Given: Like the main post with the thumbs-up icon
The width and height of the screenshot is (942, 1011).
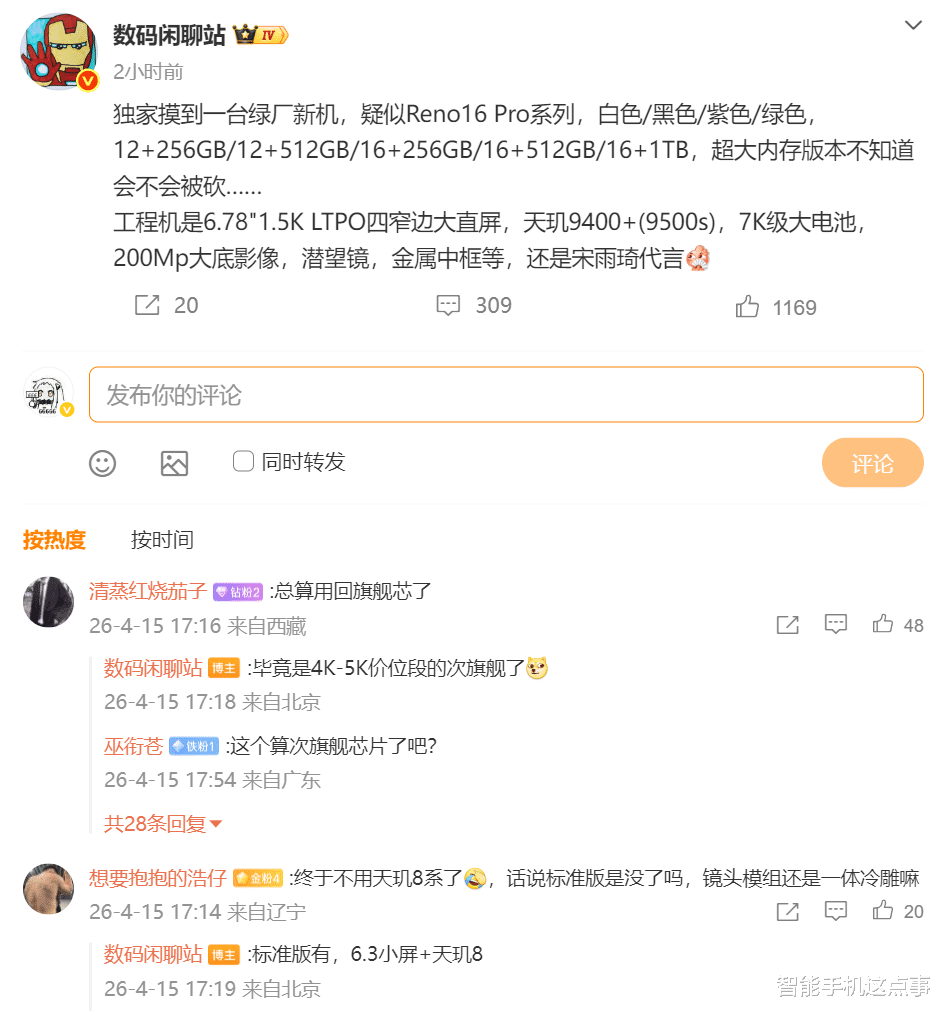Looking at the screenshot, I should coord(747,307).
